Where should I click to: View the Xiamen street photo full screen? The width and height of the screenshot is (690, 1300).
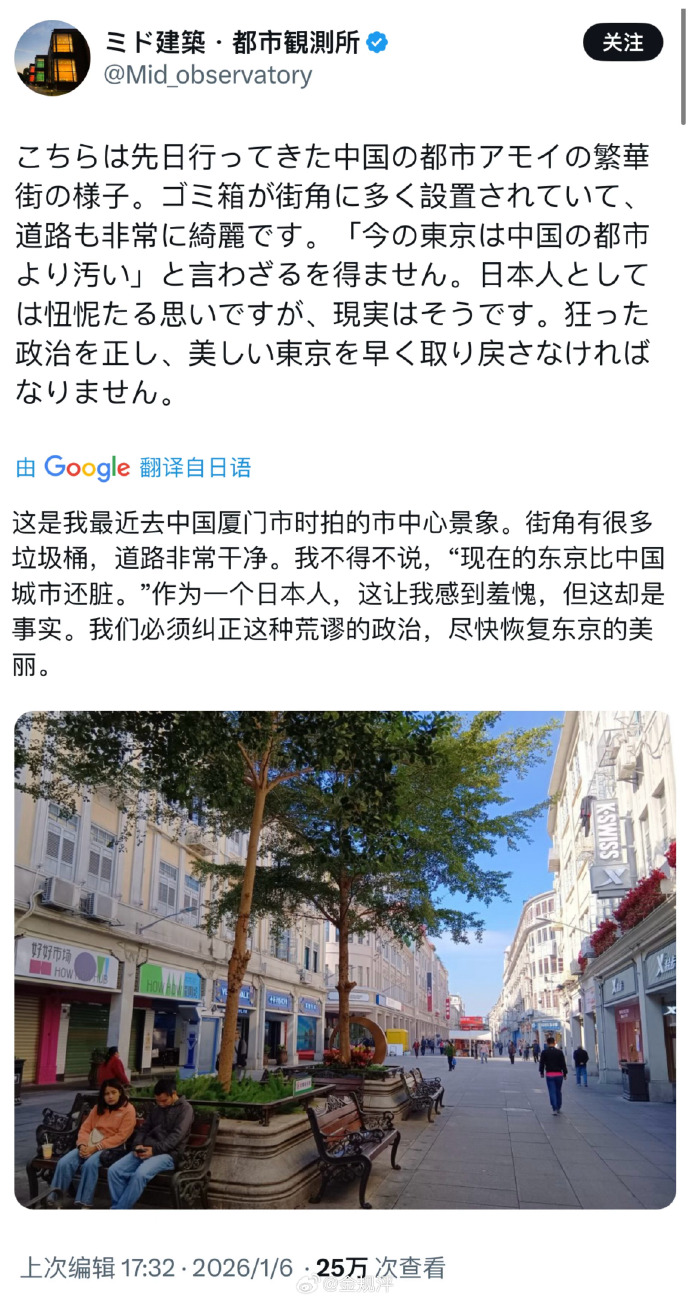coord(345,959)
